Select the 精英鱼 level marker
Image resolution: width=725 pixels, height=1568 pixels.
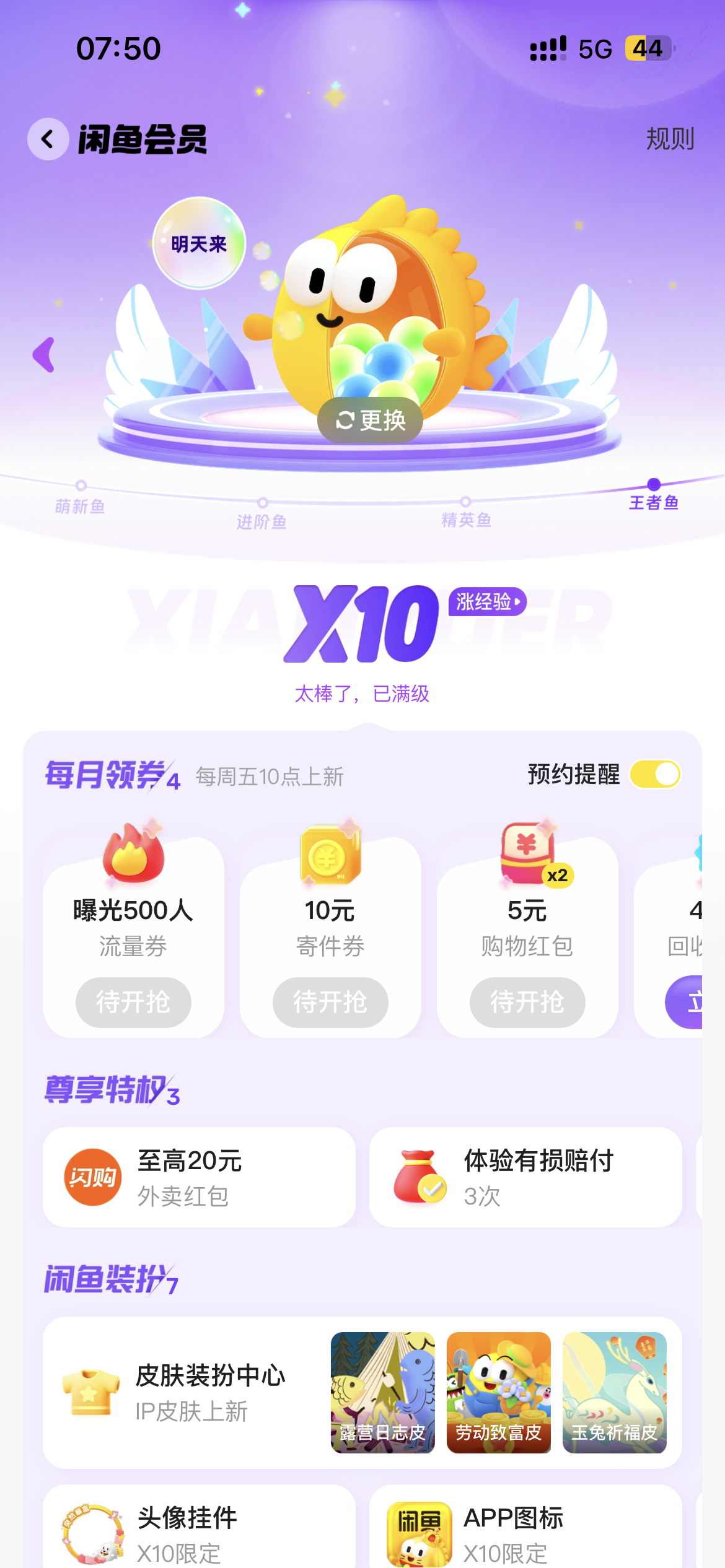click(x=466, y=512)
